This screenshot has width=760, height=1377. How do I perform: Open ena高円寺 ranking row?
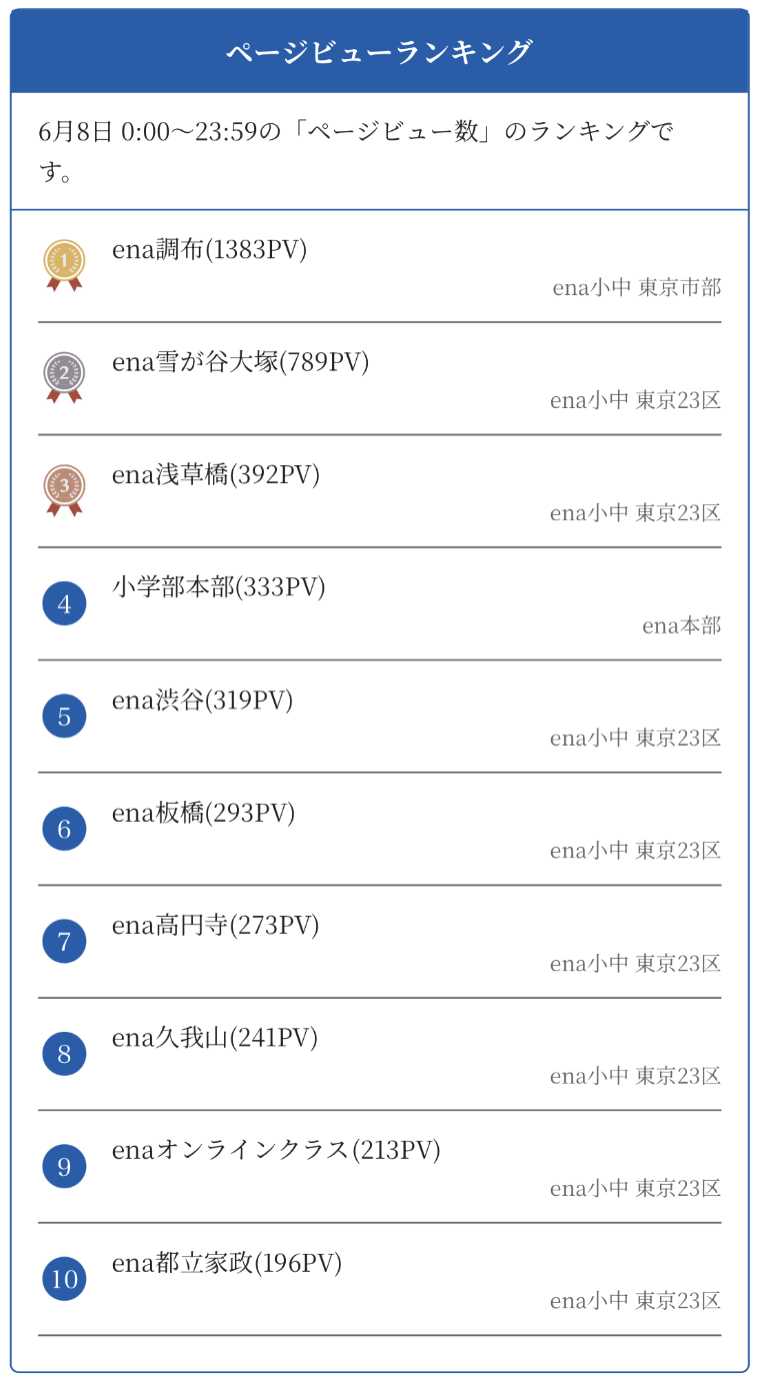pos(215,926)
